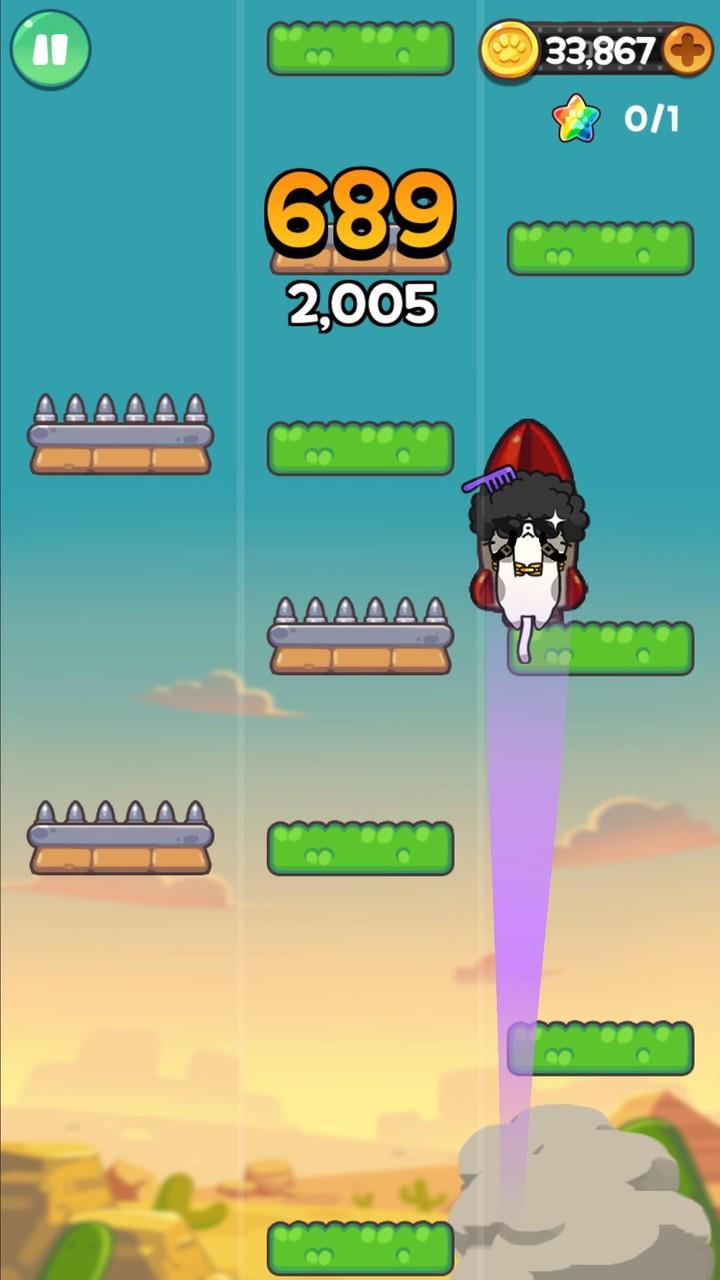Viewport: 720px width, 1280px height.
Task: Pause the game
Action: tap(50, 49)
